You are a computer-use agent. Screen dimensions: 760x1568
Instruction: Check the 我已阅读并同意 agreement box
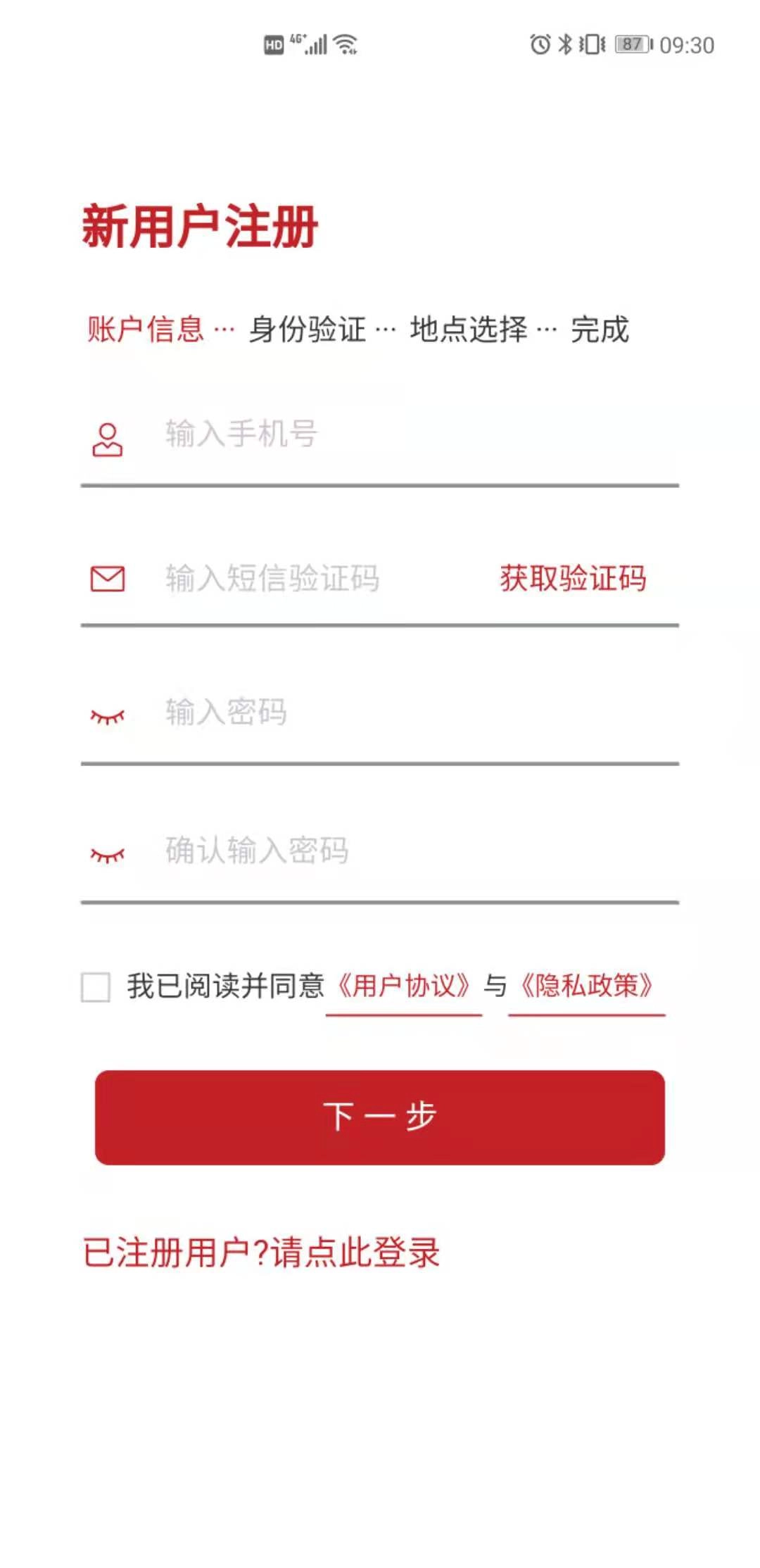[x=96, y=986]
